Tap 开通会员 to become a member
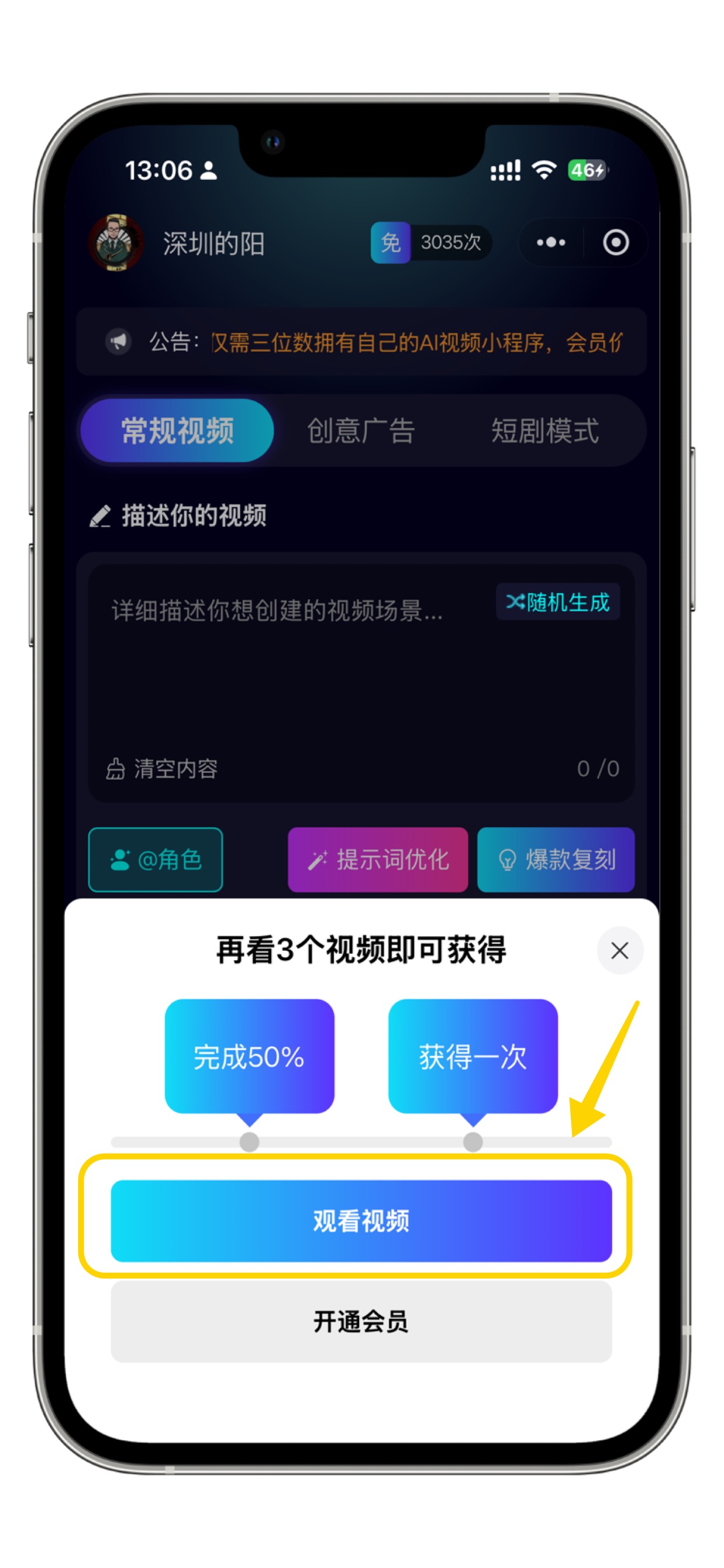724x1568 pixels. (x=361, y=1321)
